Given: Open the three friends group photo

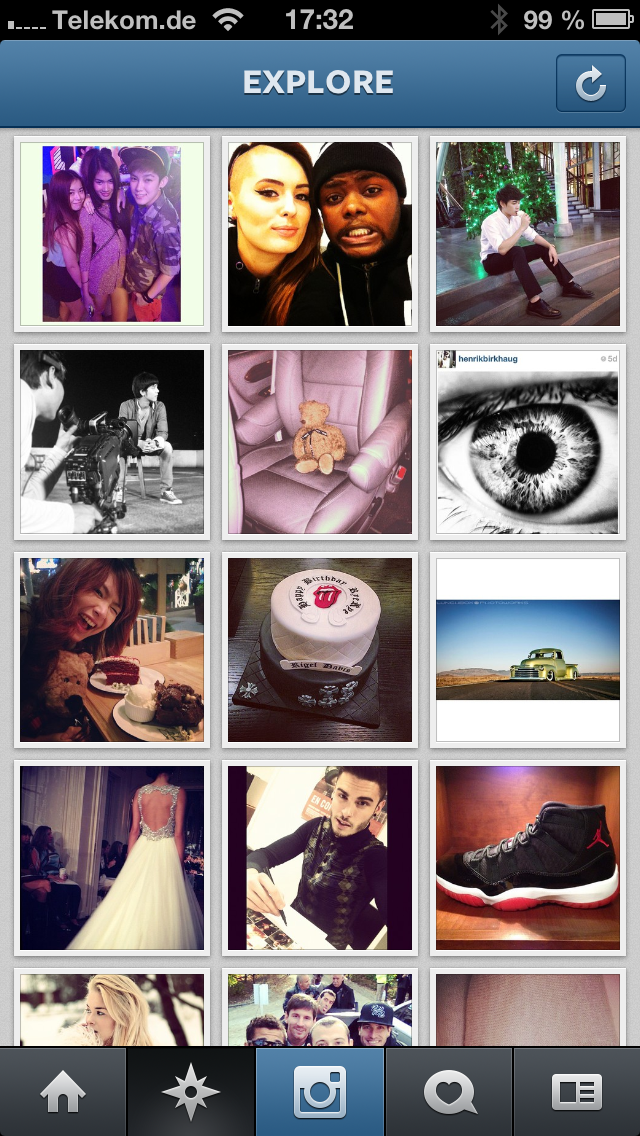Looking at the screenshot, I should click(x=112, y=234).
